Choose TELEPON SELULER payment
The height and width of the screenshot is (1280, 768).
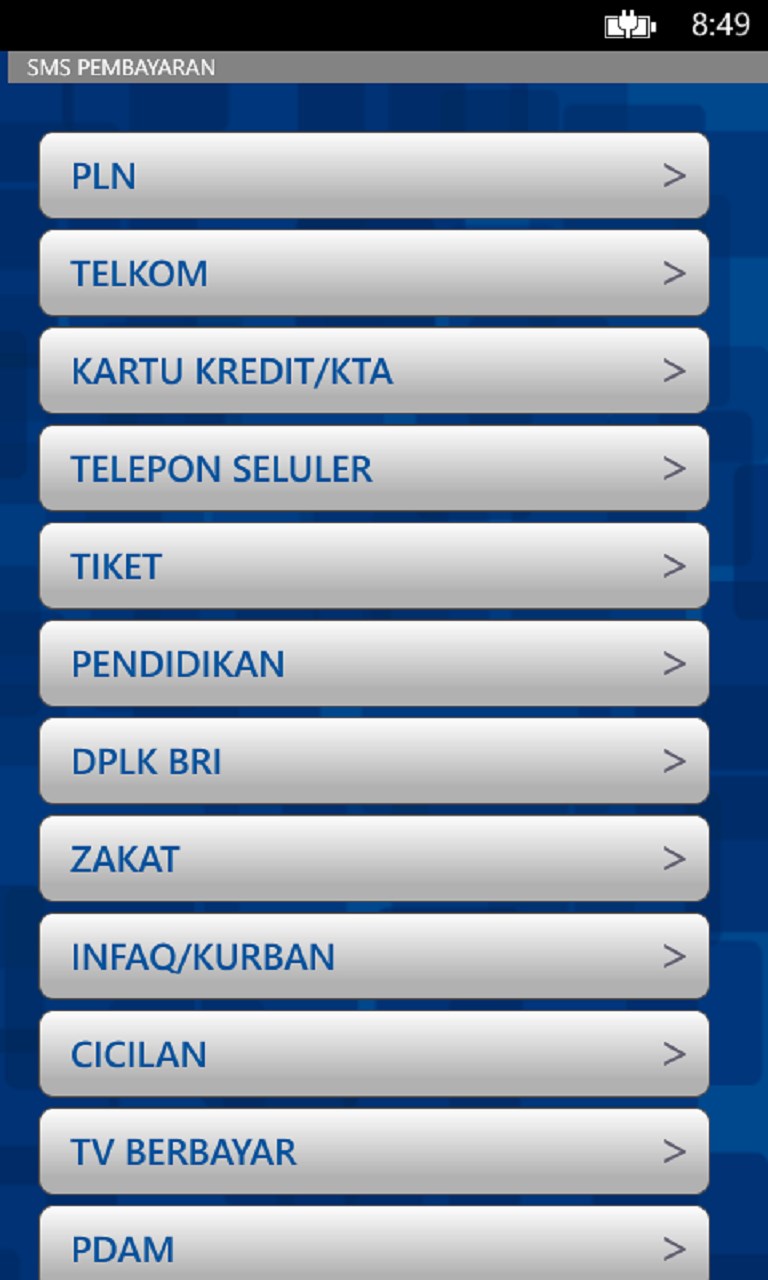pos(374,468)
